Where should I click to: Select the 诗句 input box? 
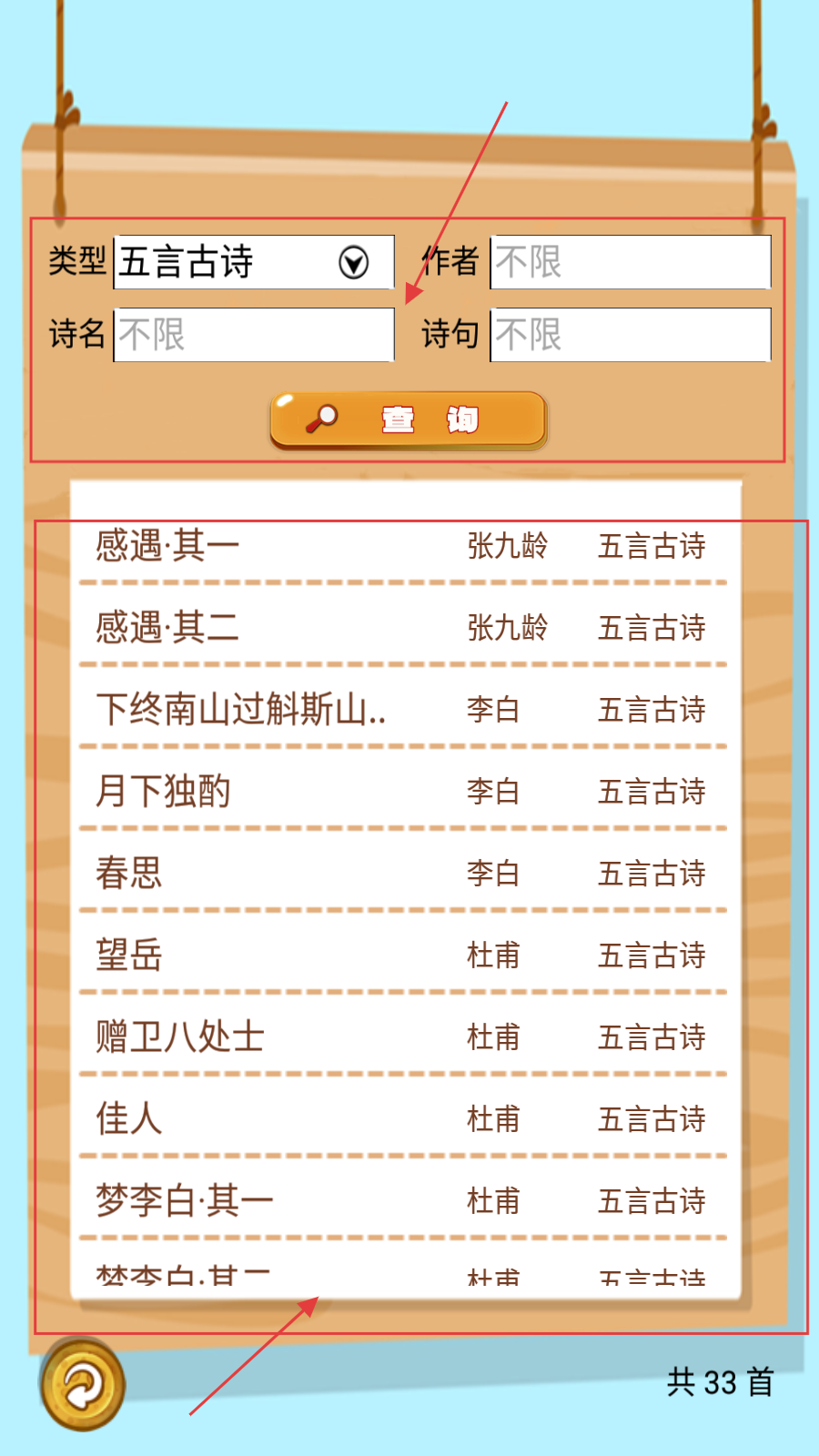coord(630,335)
